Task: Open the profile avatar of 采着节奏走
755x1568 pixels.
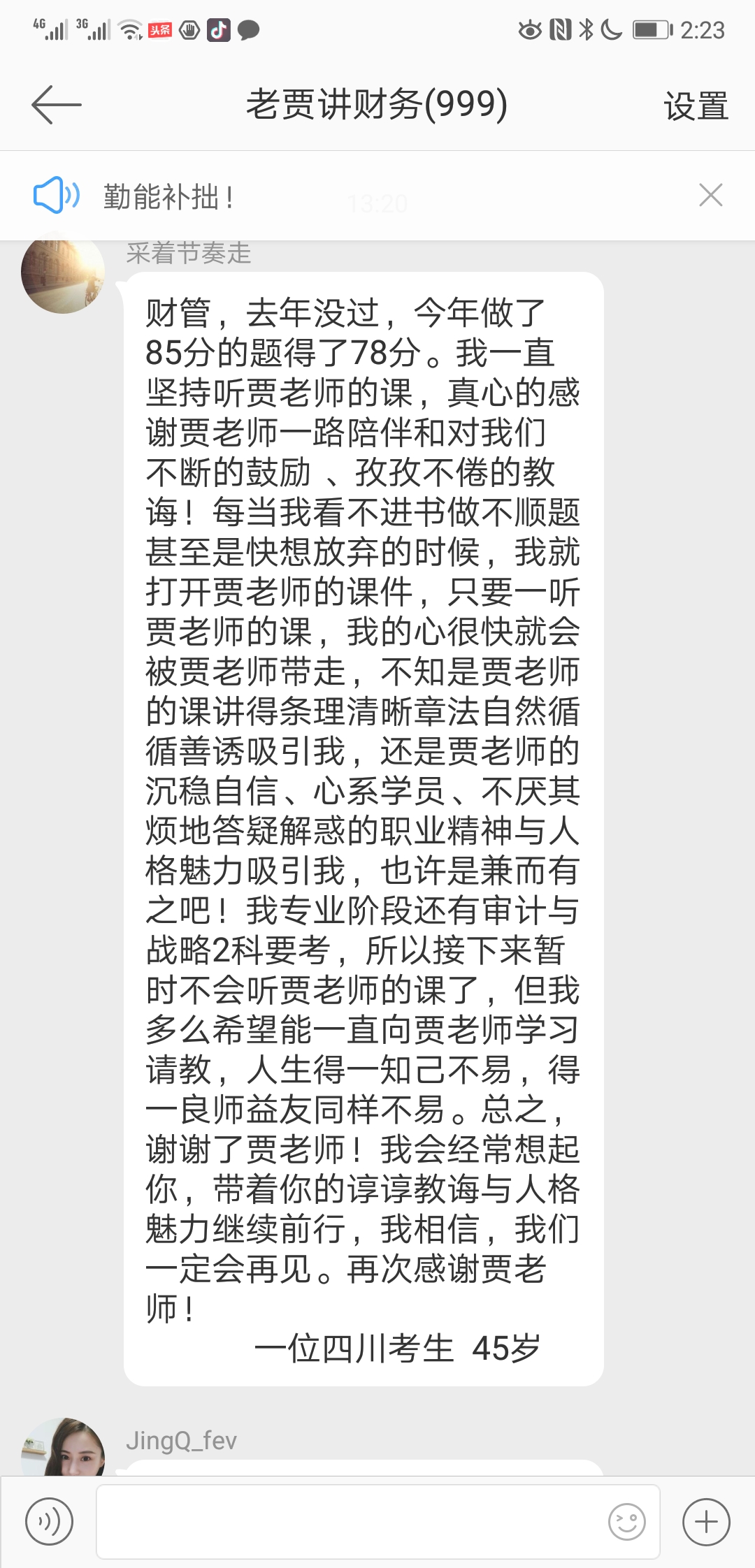Action: pyautogui.click(x=63, y=274)
